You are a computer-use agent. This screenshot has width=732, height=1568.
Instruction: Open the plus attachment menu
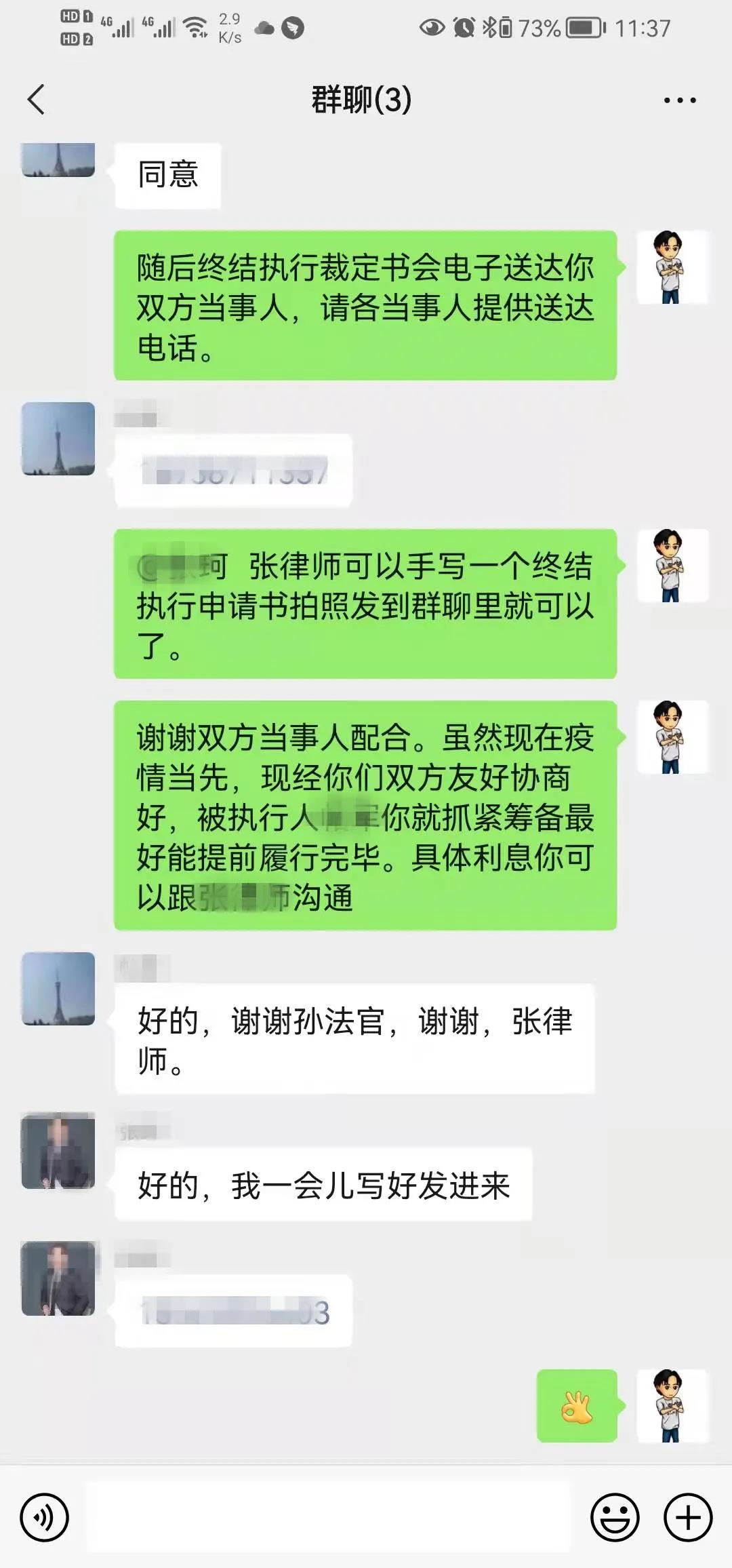687,1517
